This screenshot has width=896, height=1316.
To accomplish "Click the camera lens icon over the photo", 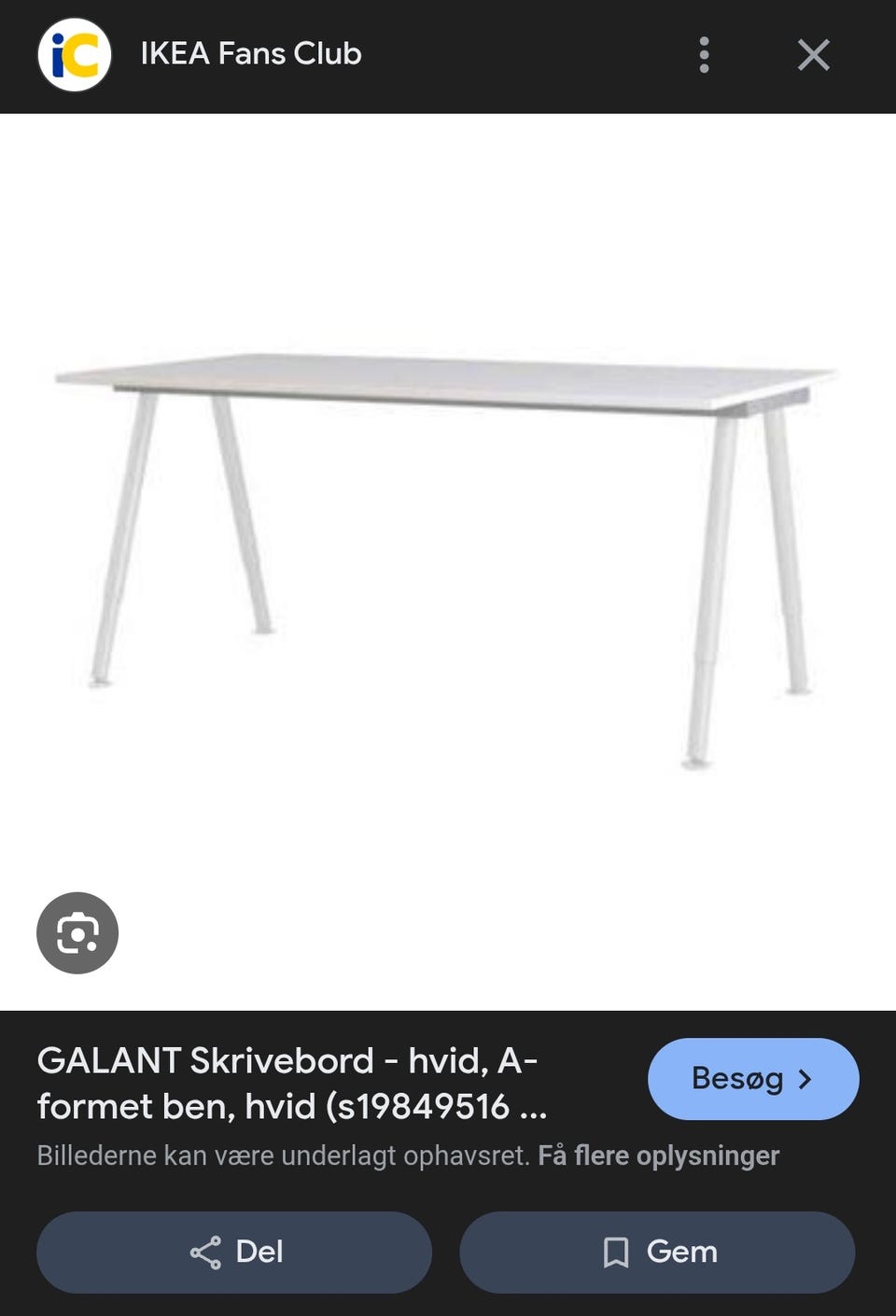I will 77,932.
